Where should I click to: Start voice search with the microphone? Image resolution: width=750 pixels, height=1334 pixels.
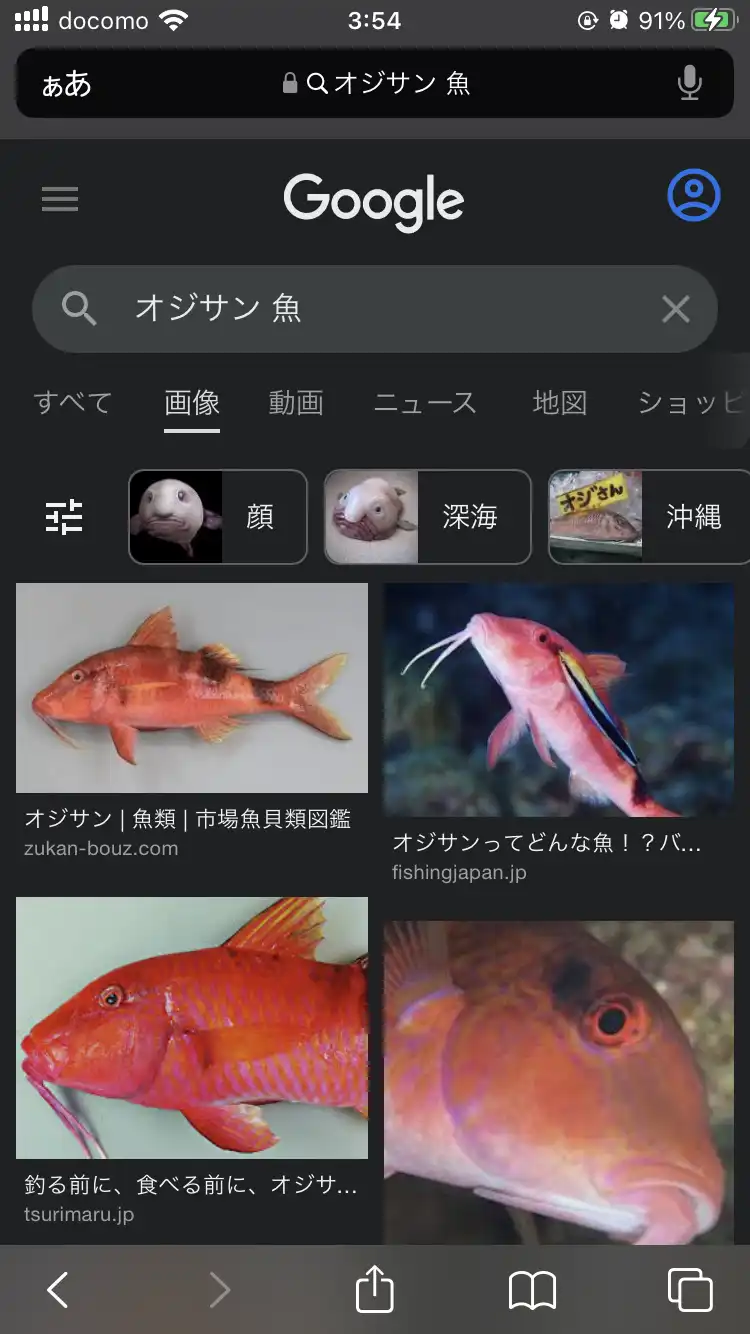click(x=689, y=83)
